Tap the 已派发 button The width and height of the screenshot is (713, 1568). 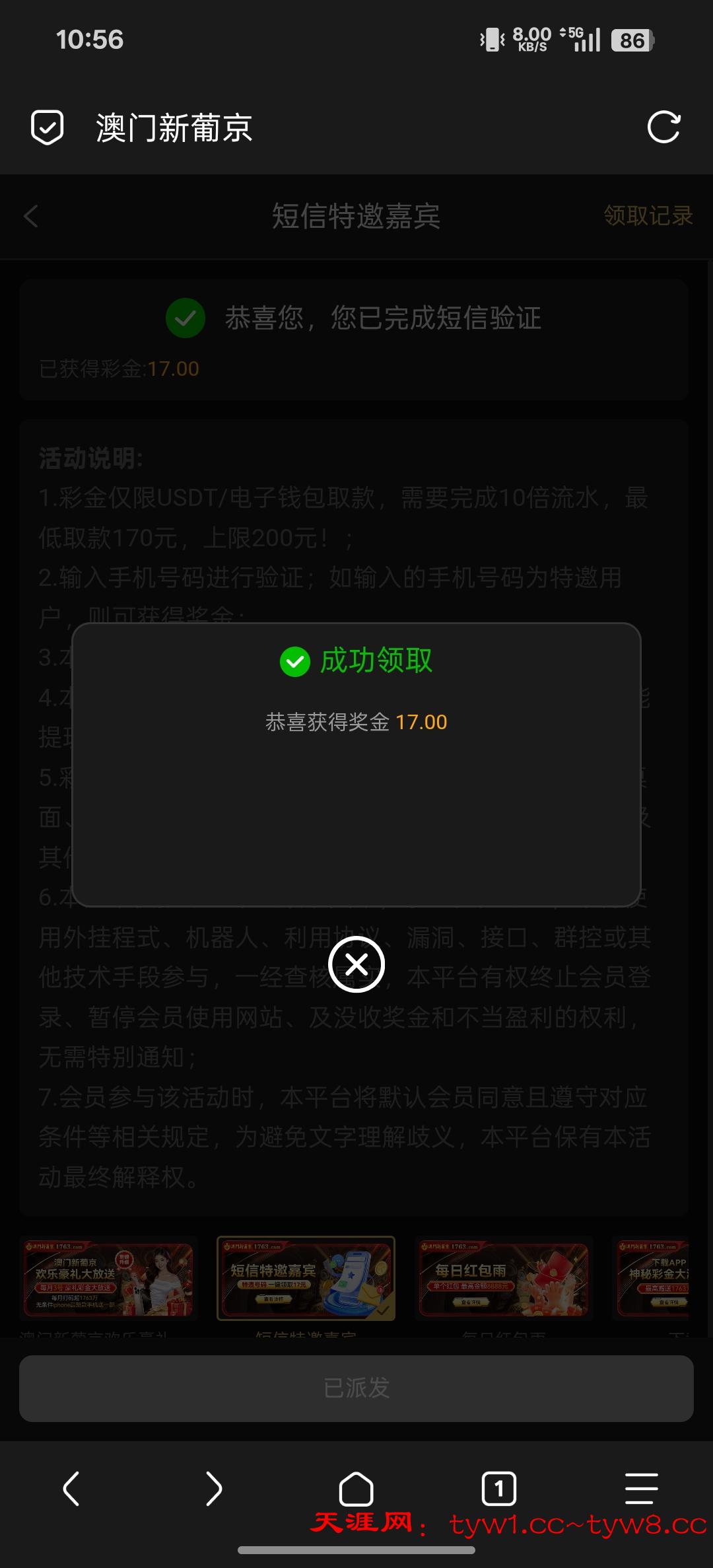click(356, 1388)
